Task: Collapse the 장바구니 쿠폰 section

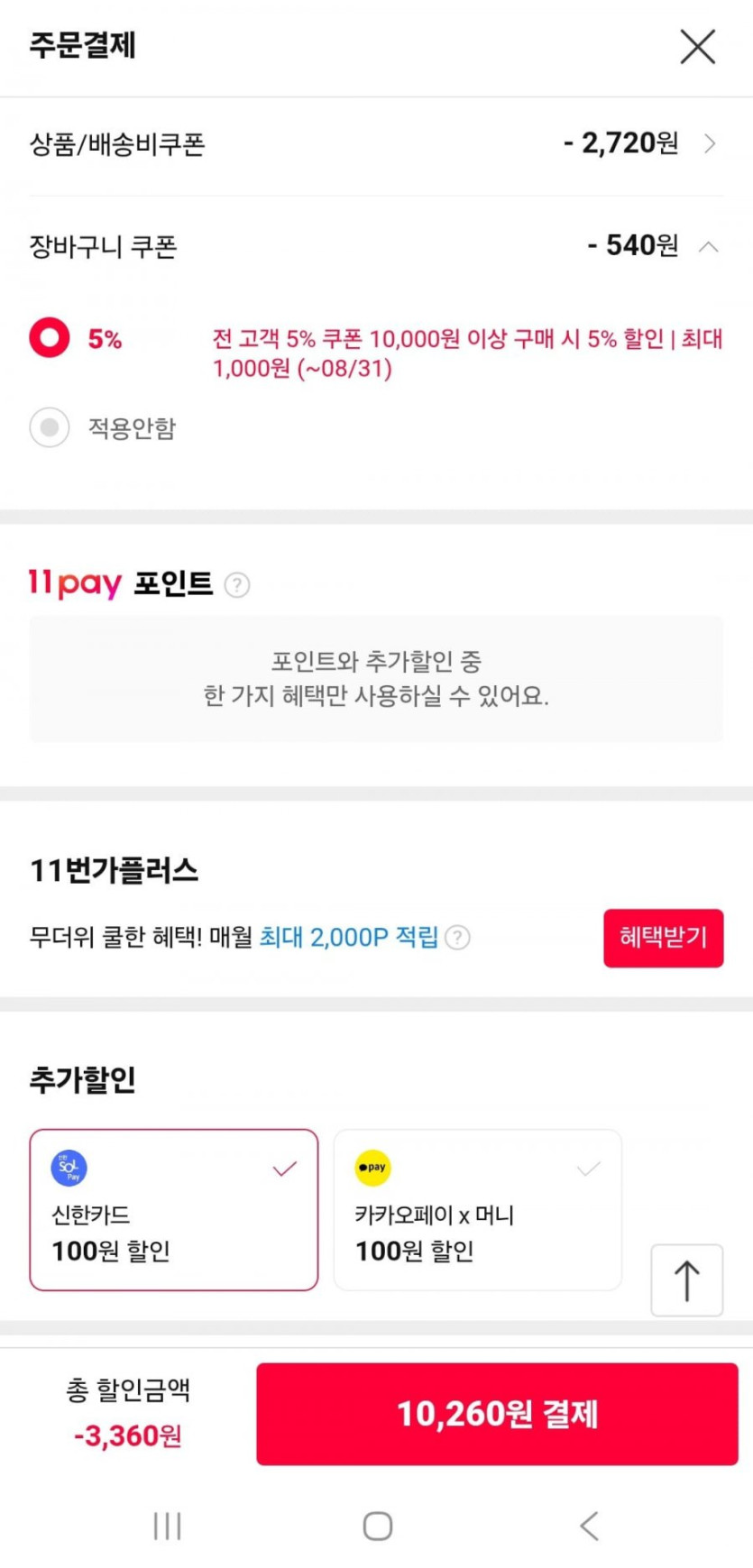Action: (709, 246)
